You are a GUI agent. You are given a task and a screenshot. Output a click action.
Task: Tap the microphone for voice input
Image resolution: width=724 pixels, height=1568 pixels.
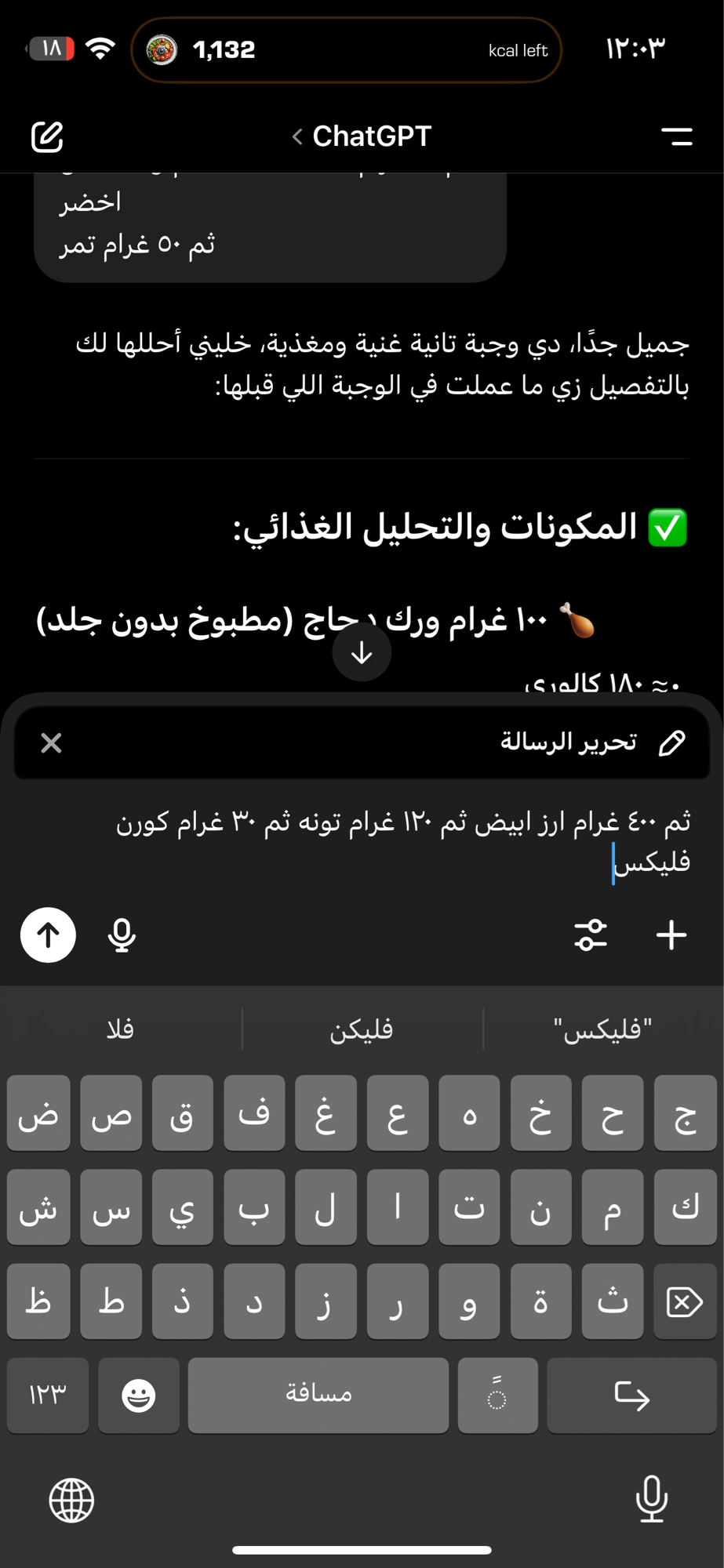[121, 935]
